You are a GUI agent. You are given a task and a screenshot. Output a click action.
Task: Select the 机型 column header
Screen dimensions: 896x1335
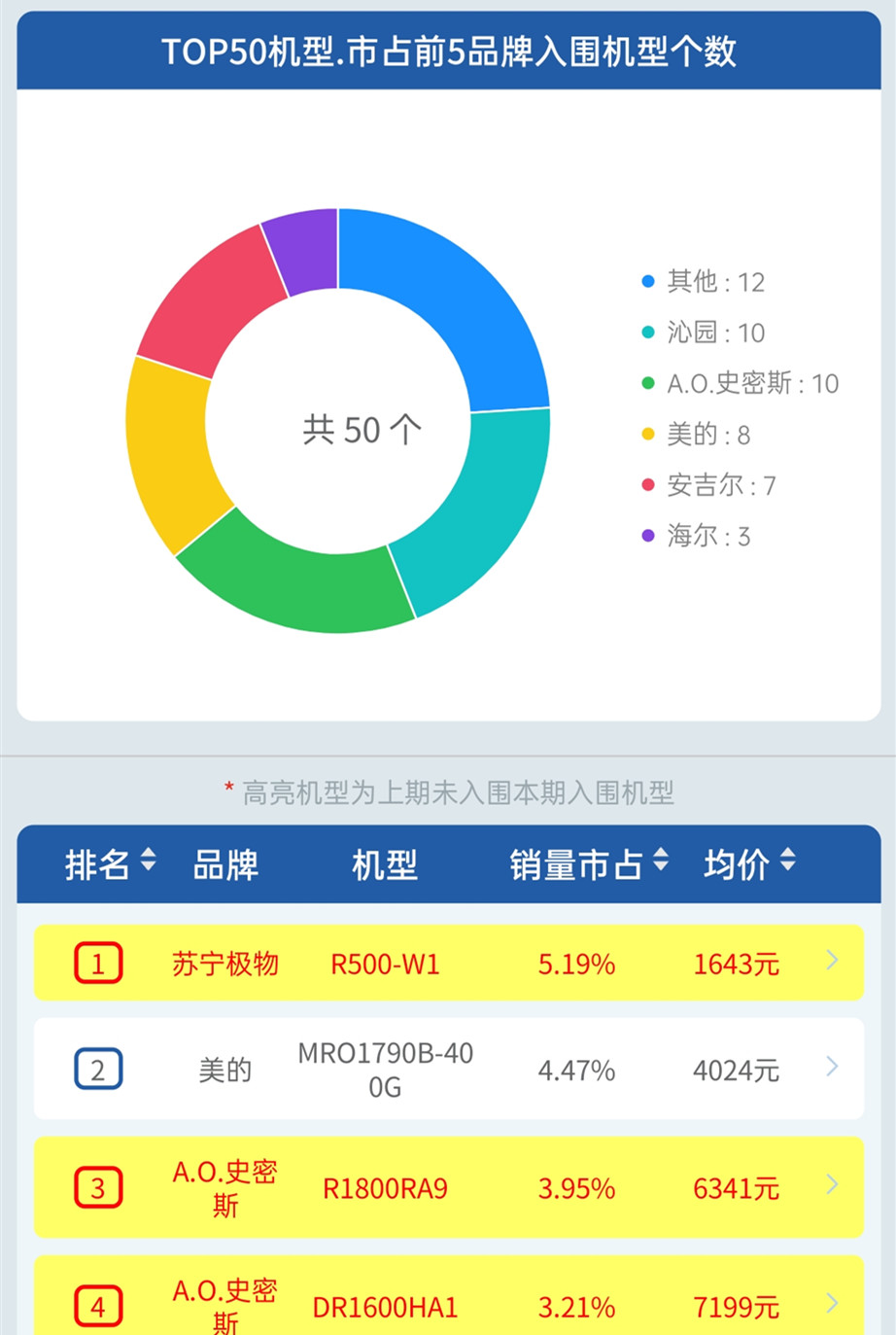[x=386, y=863]
